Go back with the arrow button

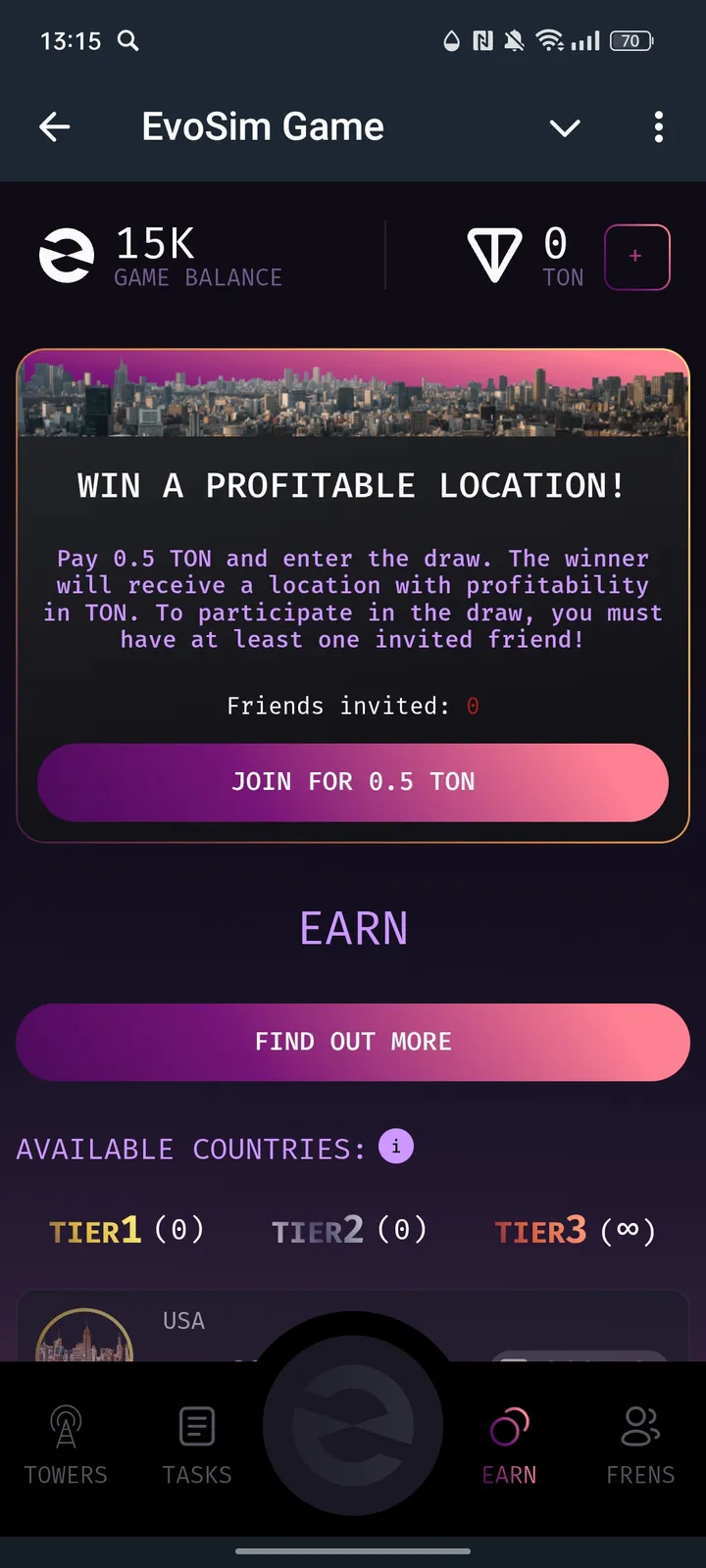(x=55, y=126)
